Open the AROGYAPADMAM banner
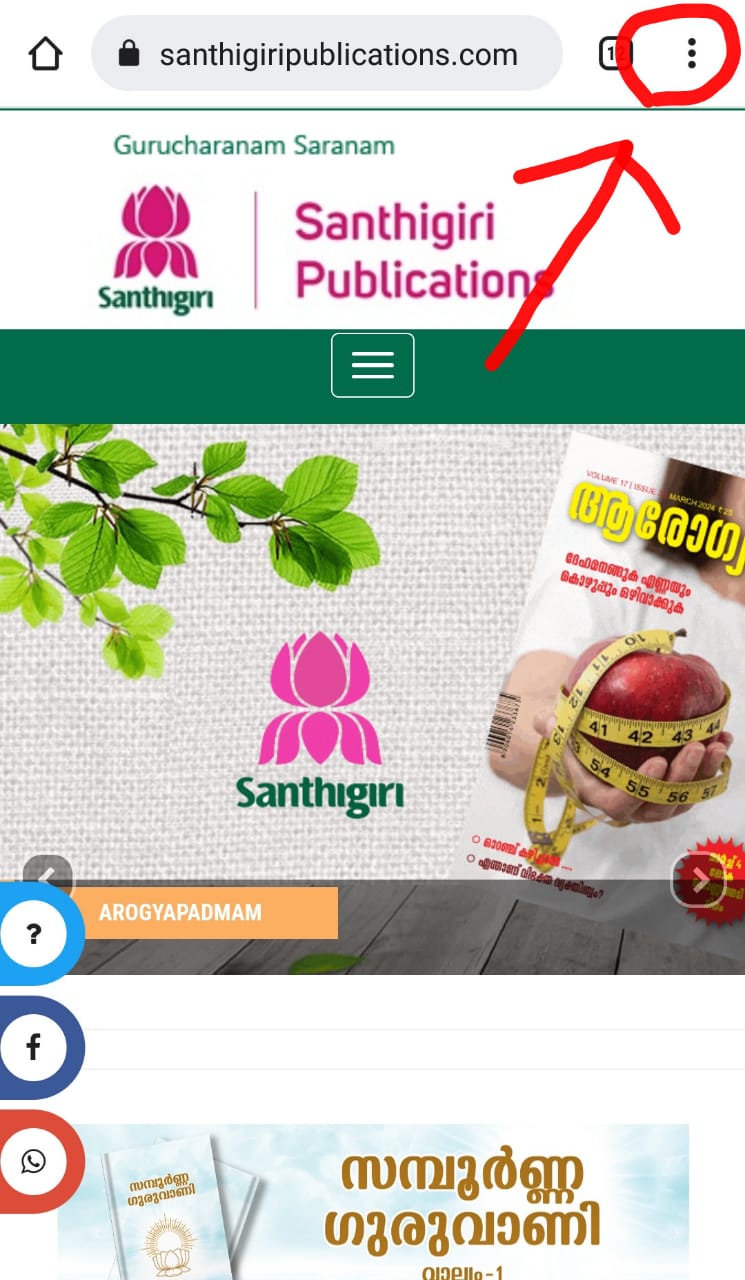This screenshot has width=745, height=1280. click(x=205, y=912)
